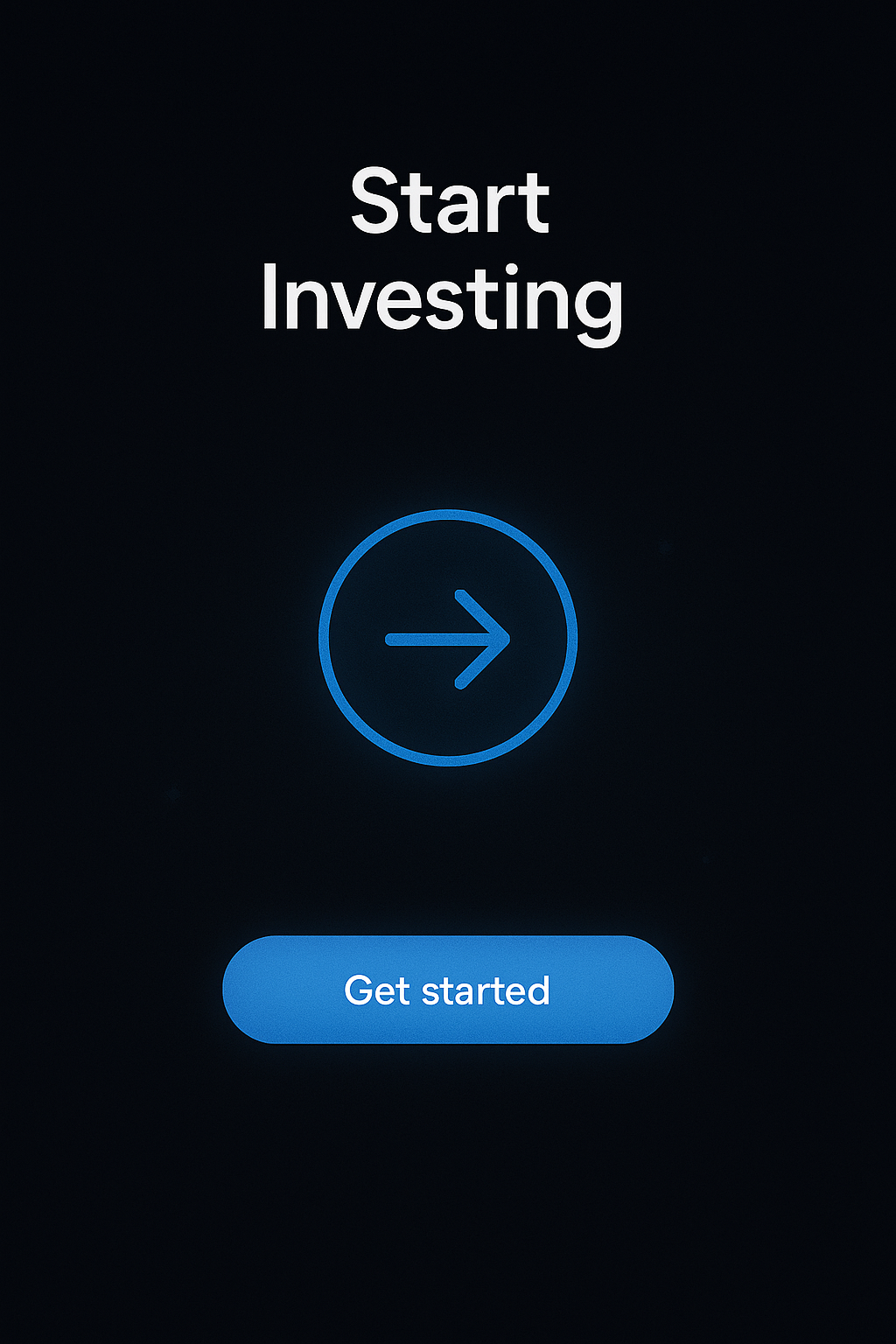Tap the Get started button
This screenshot has height=1344, width=896.
[447, 990]
